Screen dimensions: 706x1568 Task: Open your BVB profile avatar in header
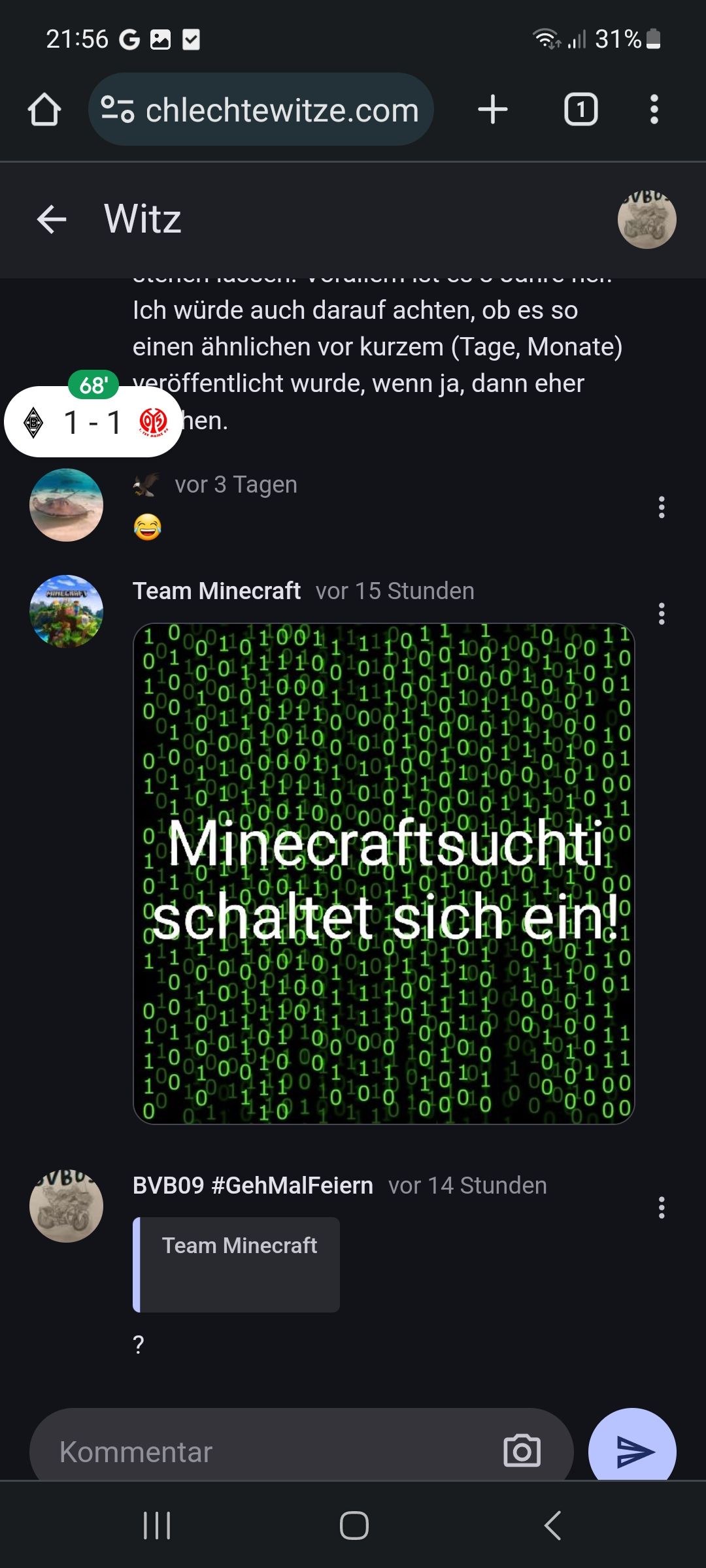tap(647, 220)
